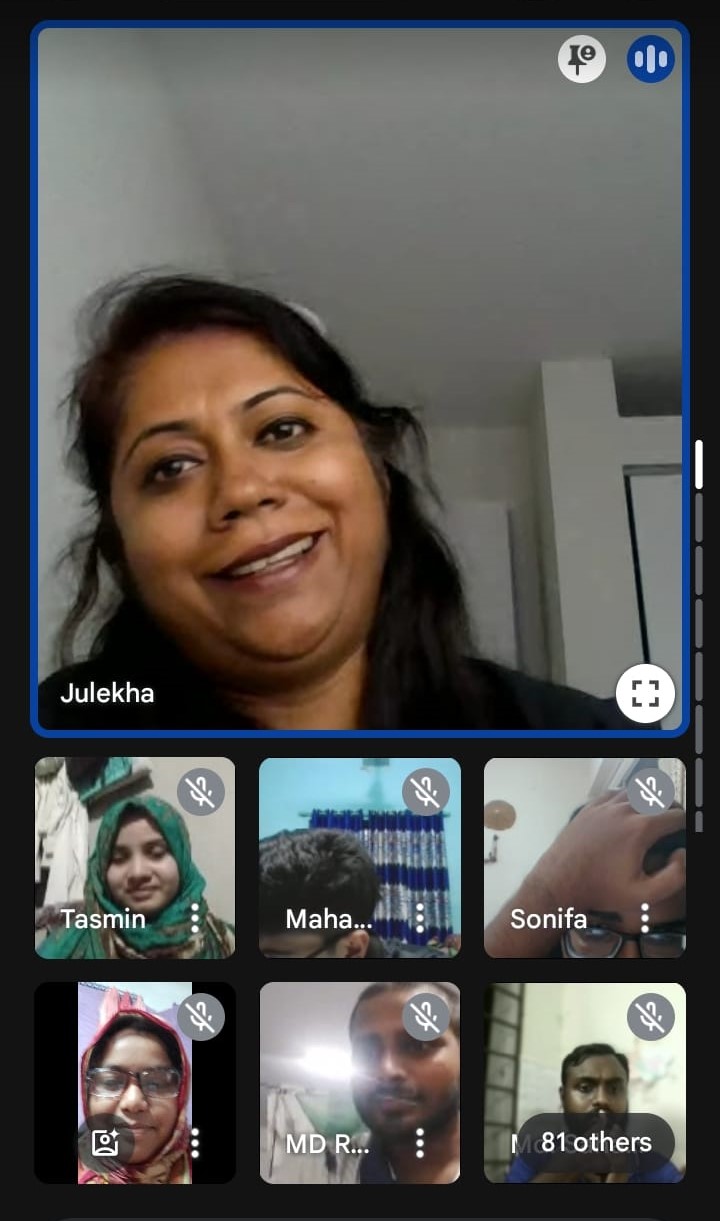Open options menu on Sonifa's tile
The image size is (720, 1221).
[x=645, y=917]
